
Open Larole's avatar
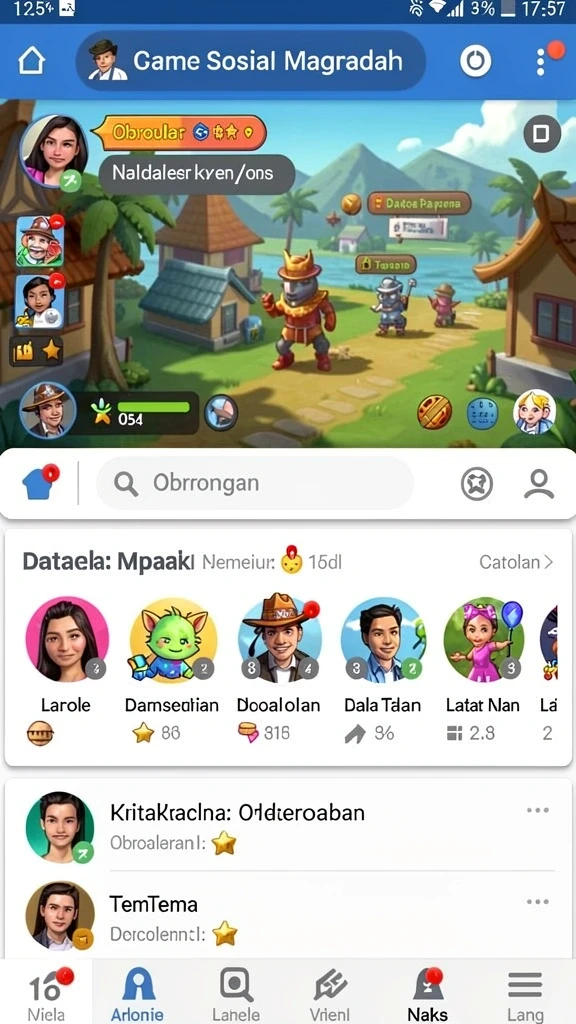(67, 639)
